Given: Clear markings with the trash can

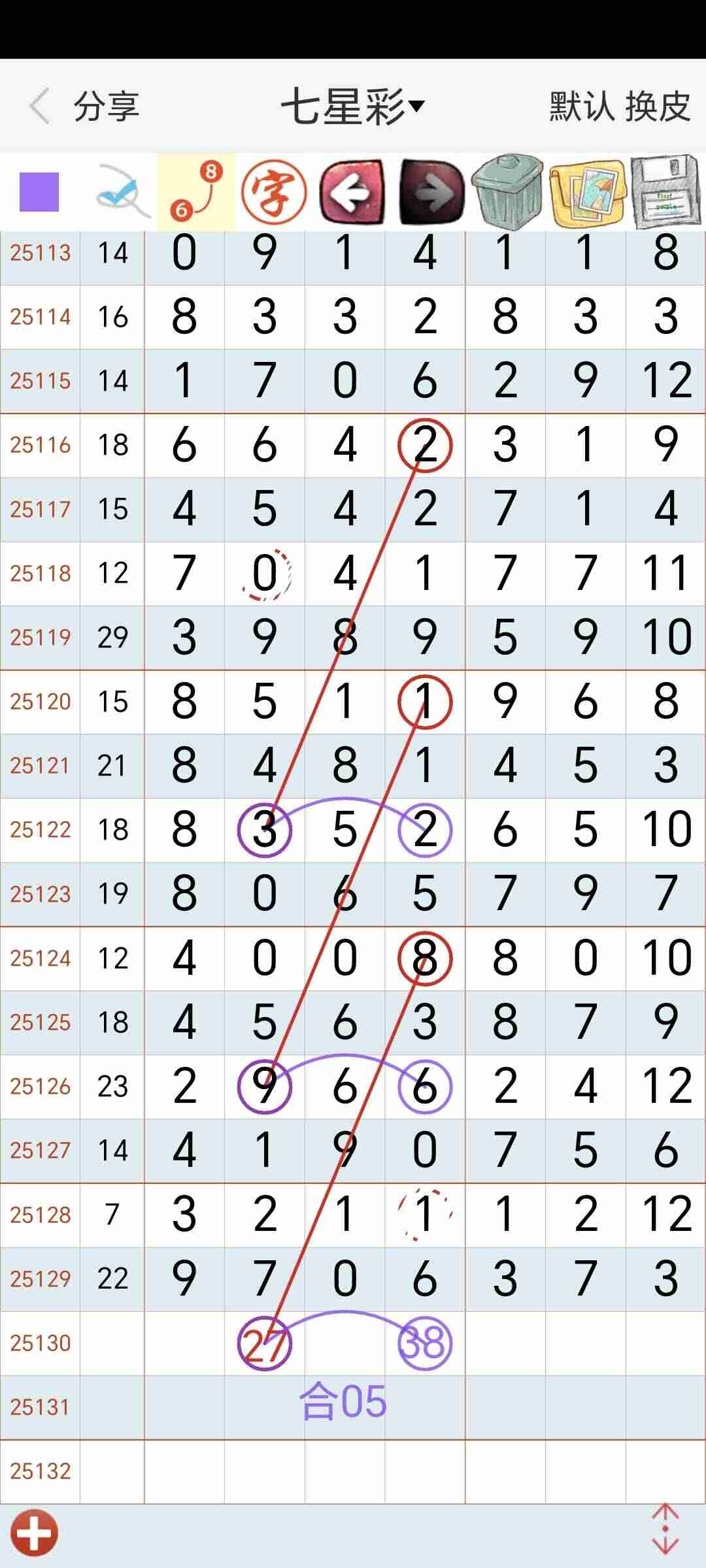Looking at the screenshot, I should pos(509,192).
